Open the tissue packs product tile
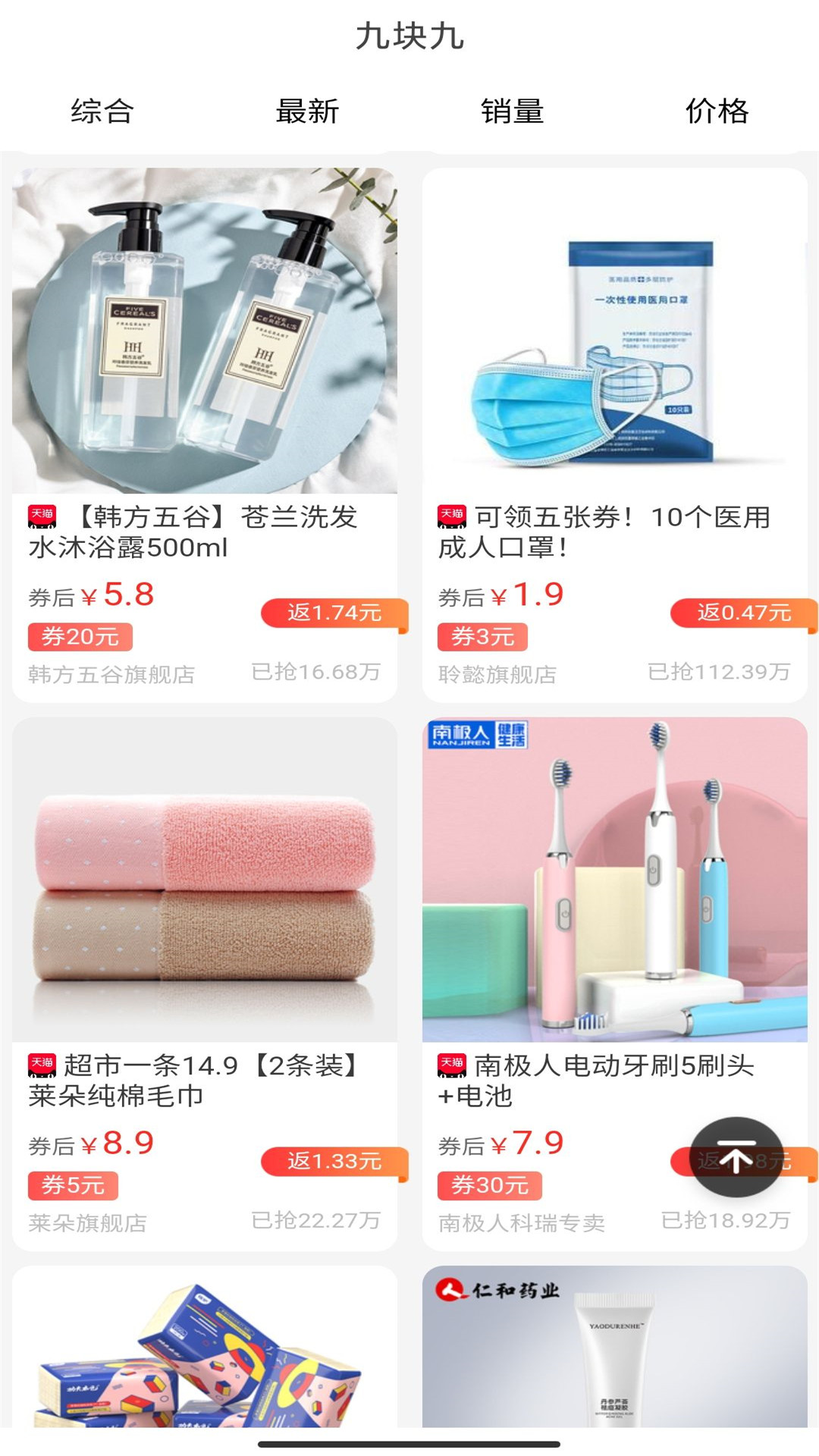The width and height of the screenshot is (819, 1456). point(205,1348)
